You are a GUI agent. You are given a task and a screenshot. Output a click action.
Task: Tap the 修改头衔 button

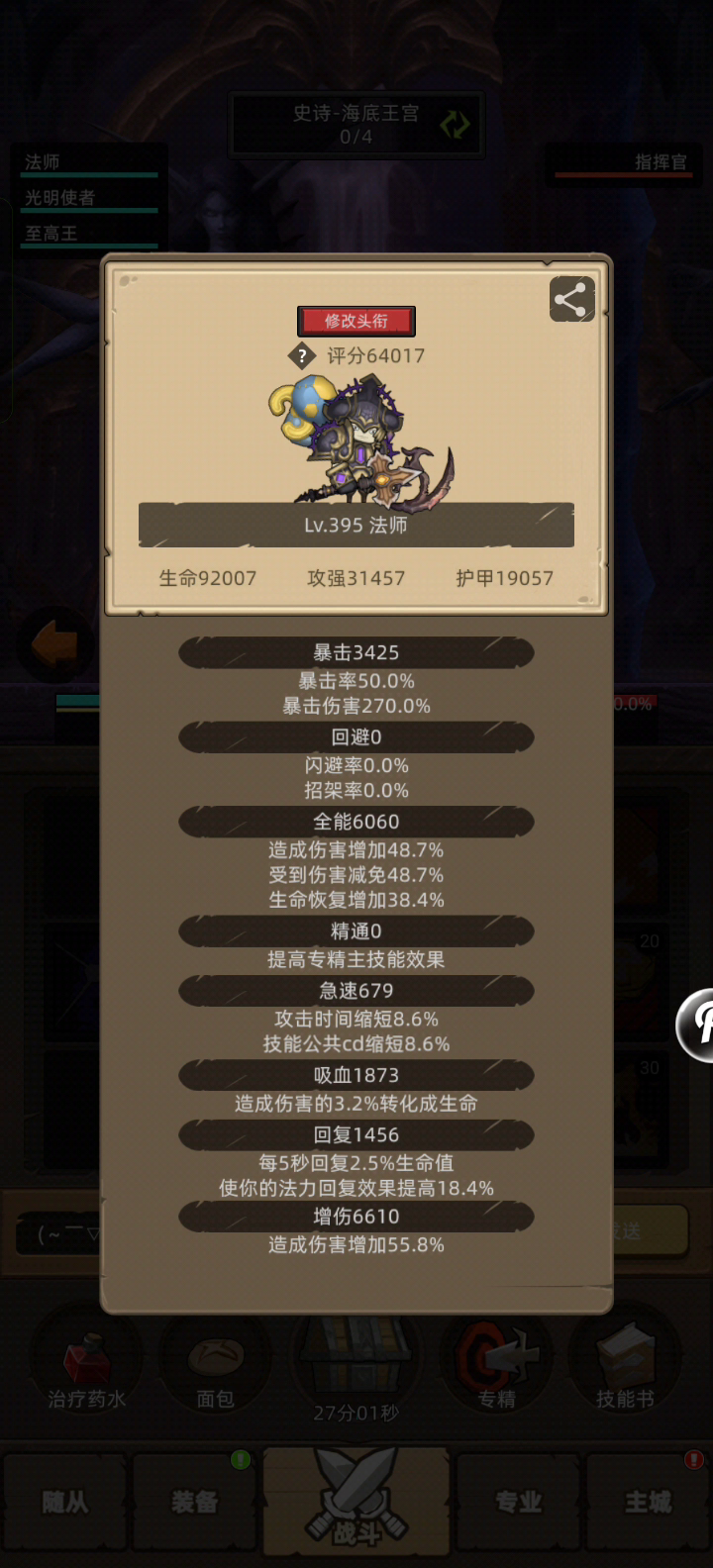coord(356,321)
